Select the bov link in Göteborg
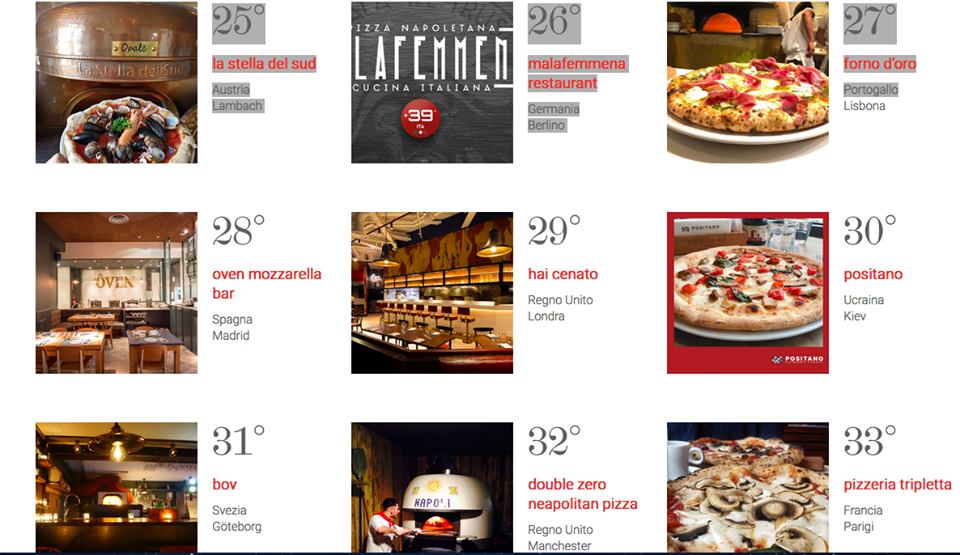Image resolution: width=960 pixels, height=555 pixels. coord(224,484)
